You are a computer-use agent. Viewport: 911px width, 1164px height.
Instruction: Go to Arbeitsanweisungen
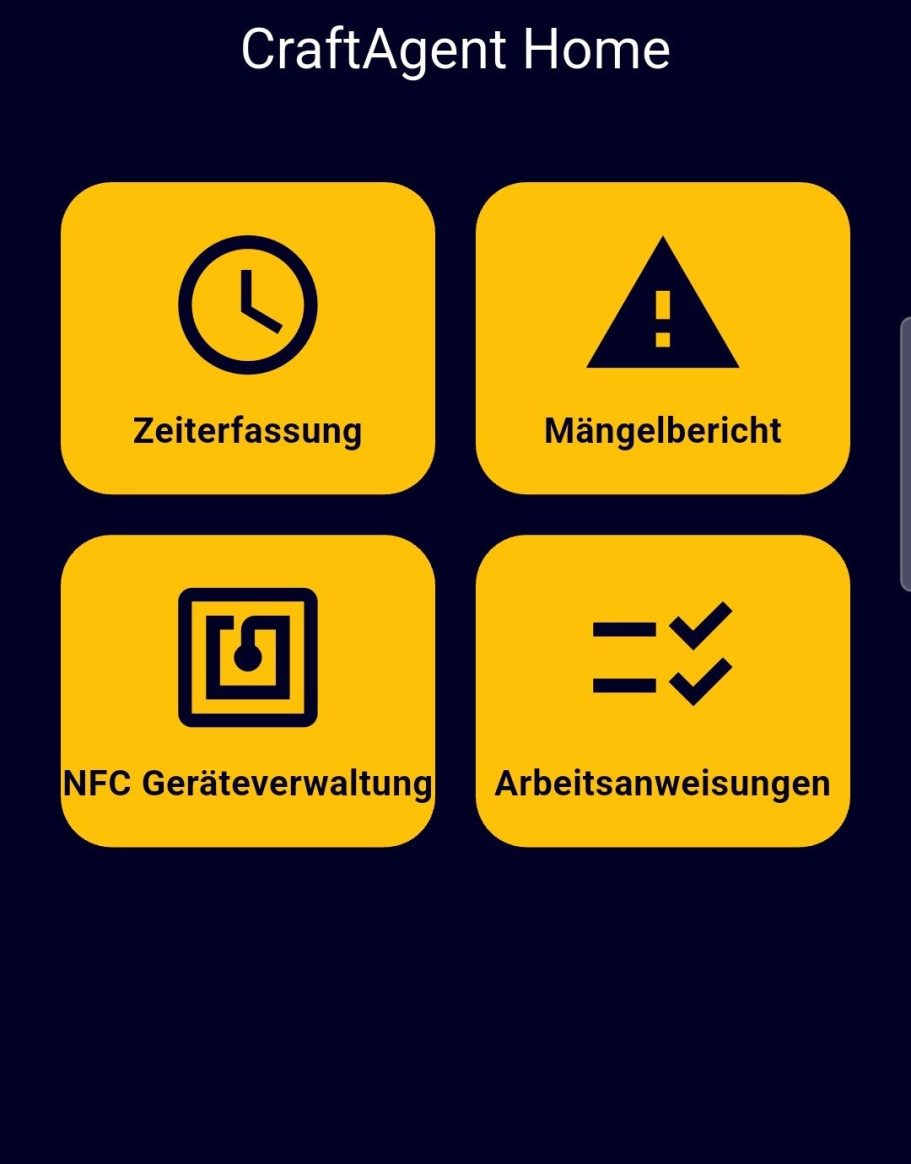click(662, 690)
